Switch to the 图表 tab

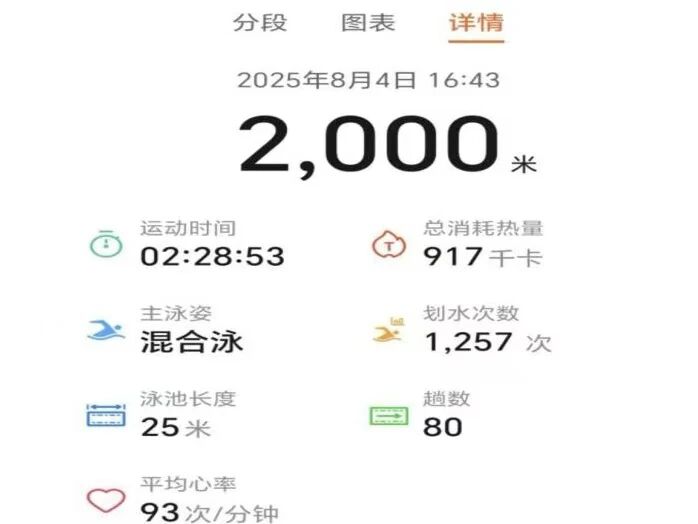coord(368,22)
